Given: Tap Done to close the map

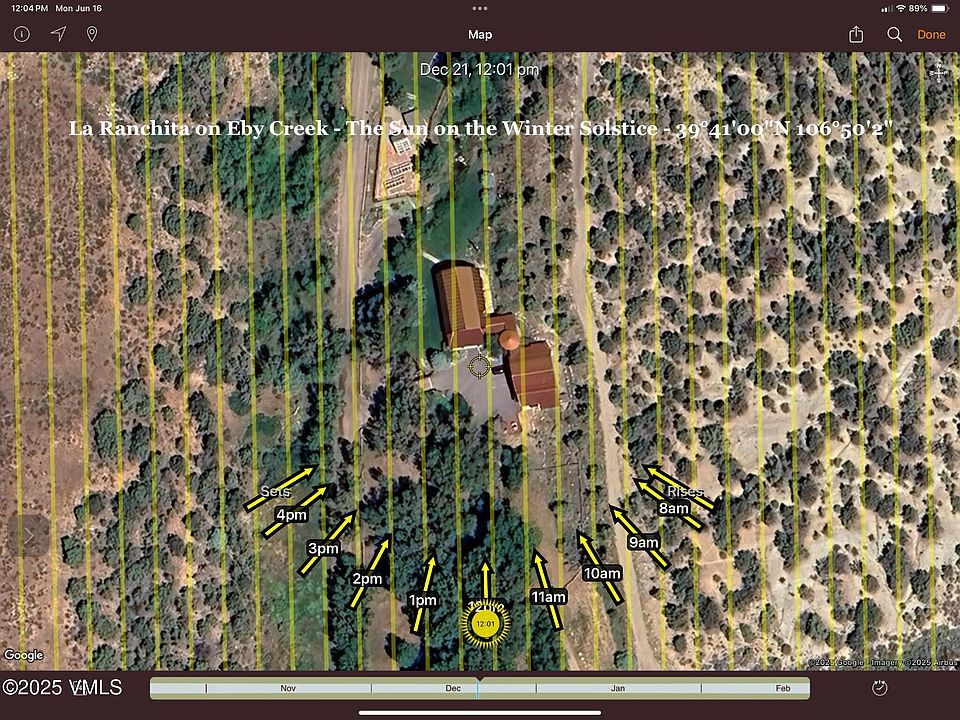Looking at the screenshot, I should point(931,34).
